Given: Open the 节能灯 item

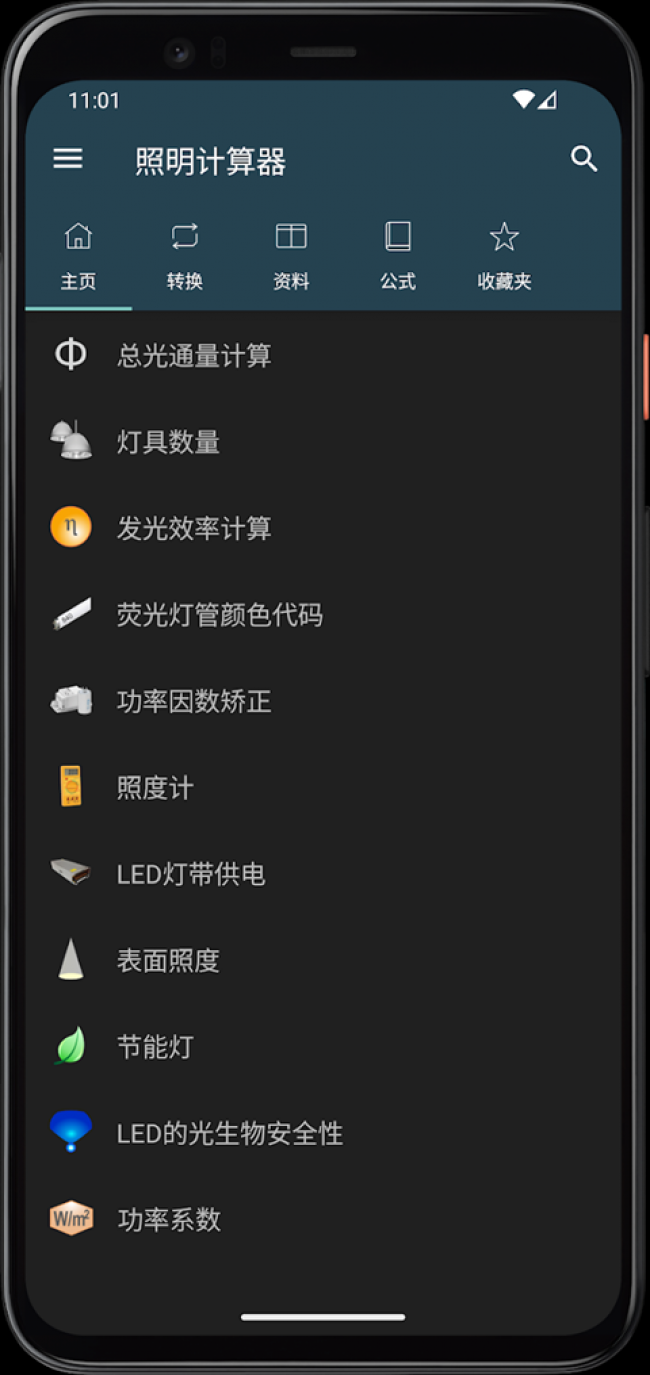Looking at the screenshot, I should coord(155,1047).
